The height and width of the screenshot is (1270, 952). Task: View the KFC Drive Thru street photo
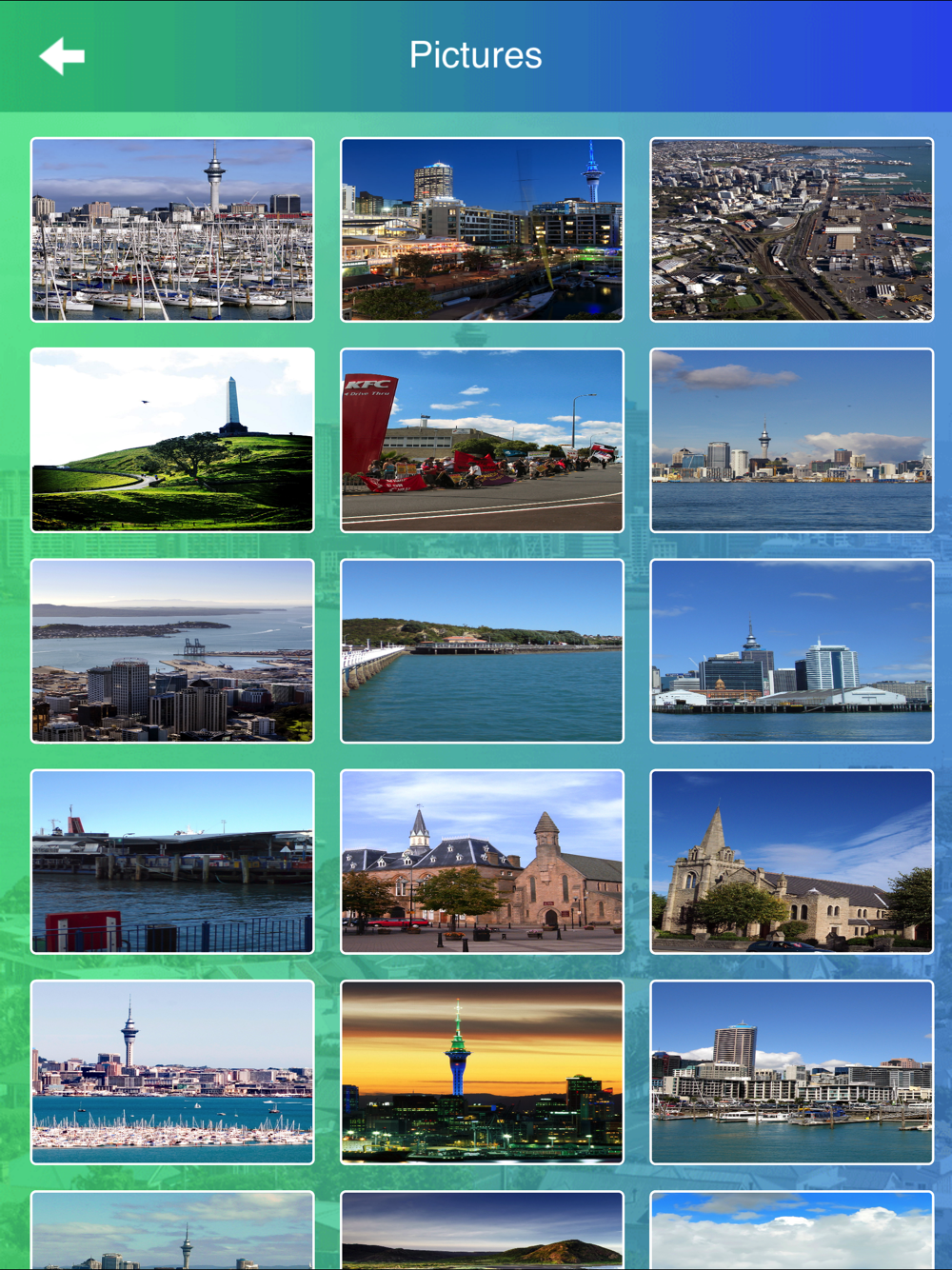(x=482, y=440)
